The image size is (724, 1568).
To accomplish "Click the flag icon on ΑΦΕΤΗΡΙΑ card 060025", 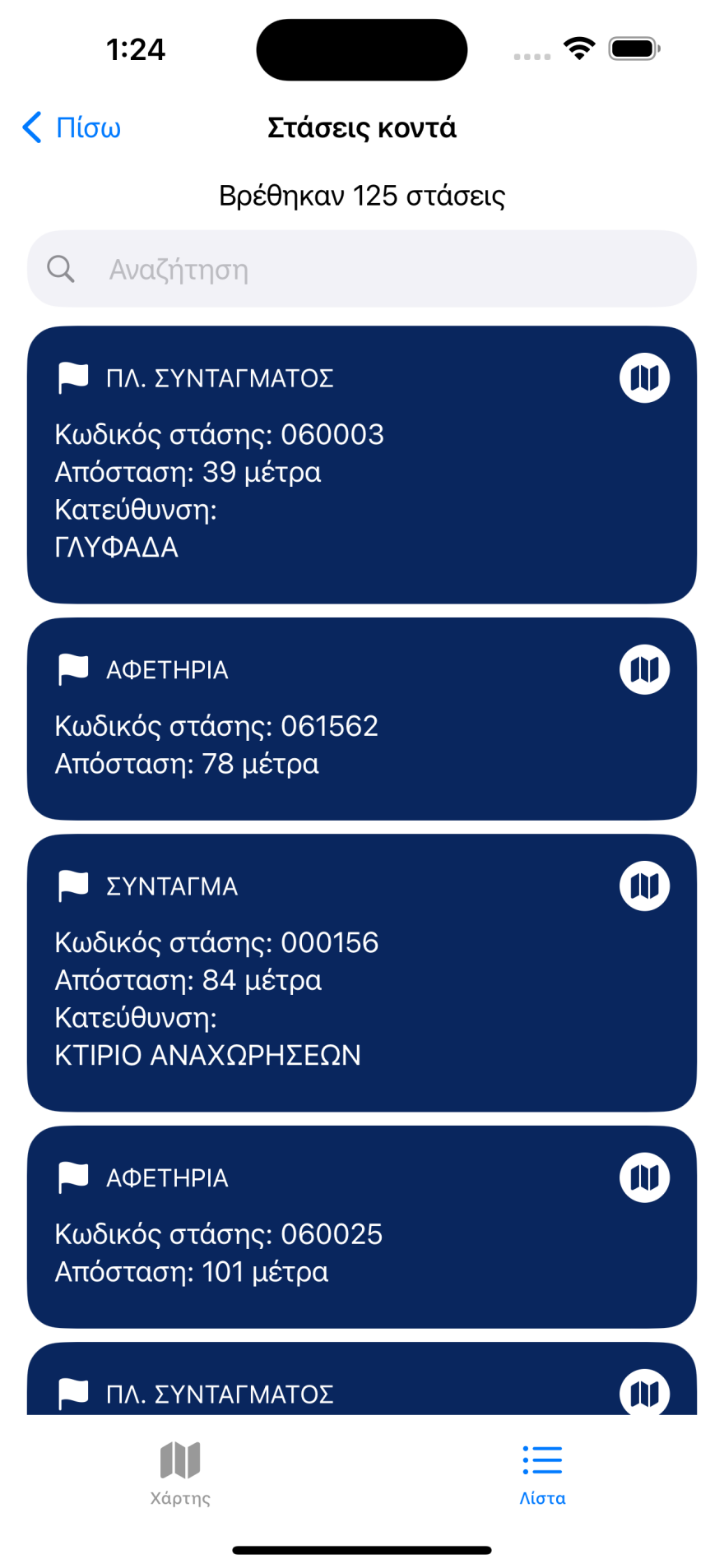I will coord(72,1177).
